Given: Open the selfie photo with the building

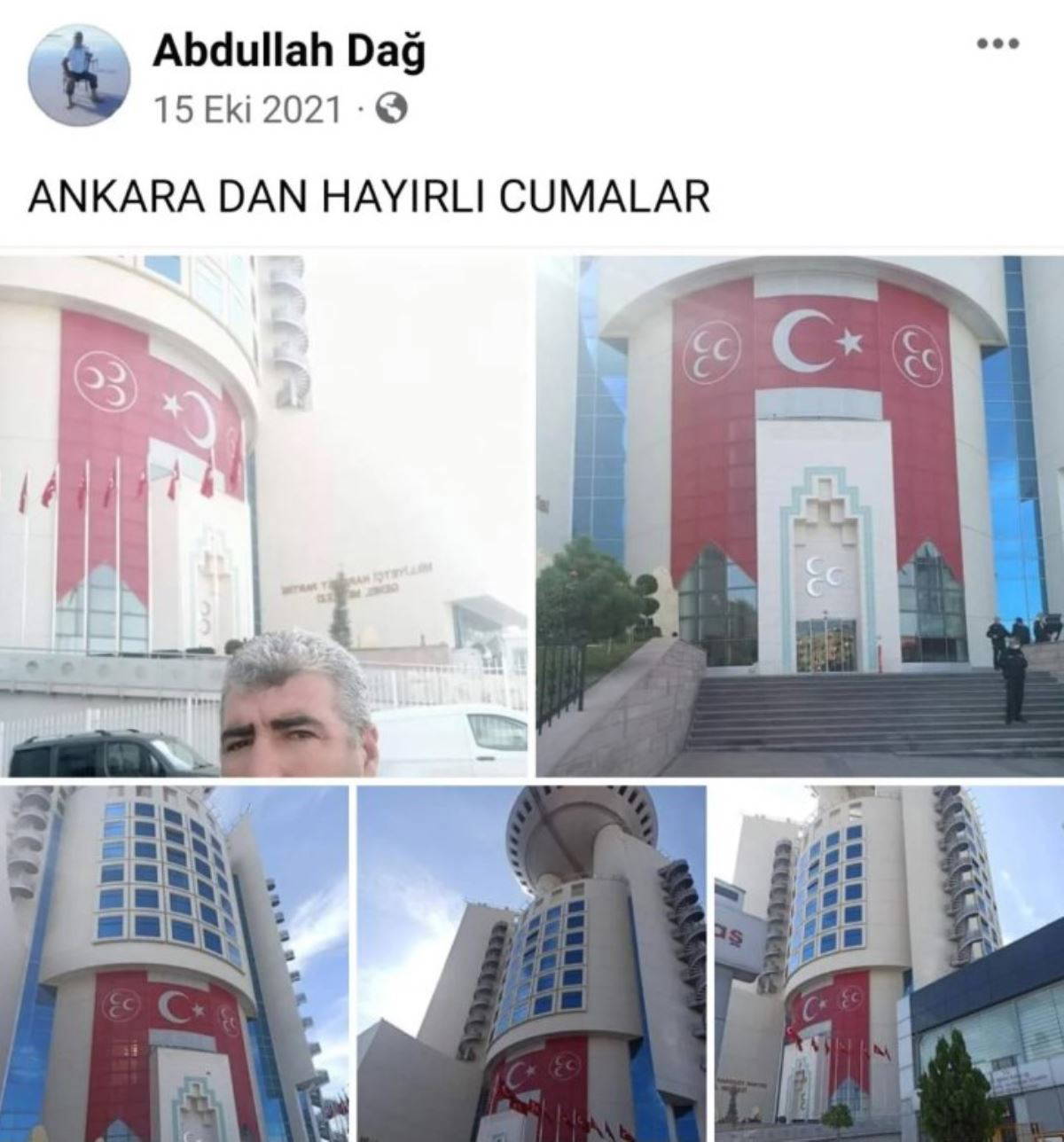Looking at the screenshot, I should [x=263, y=517].
